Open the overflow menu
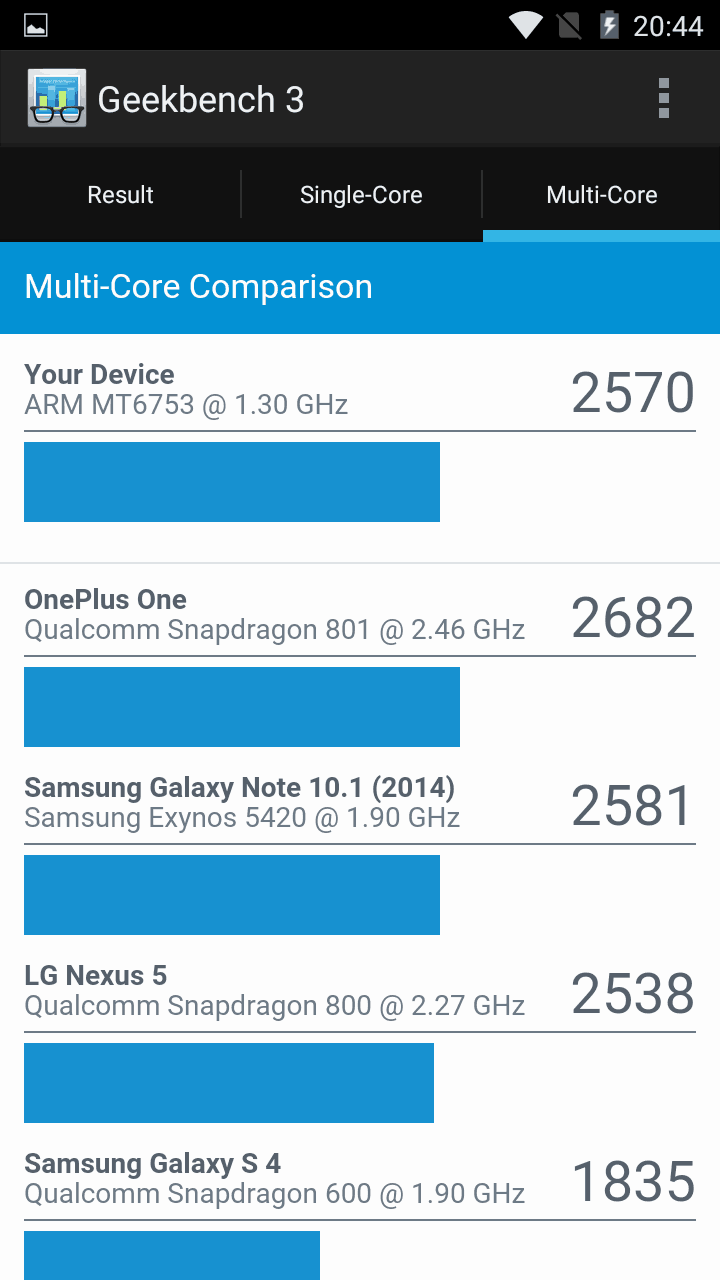Viewport: 720px width, 1280px height. point(664,99)
